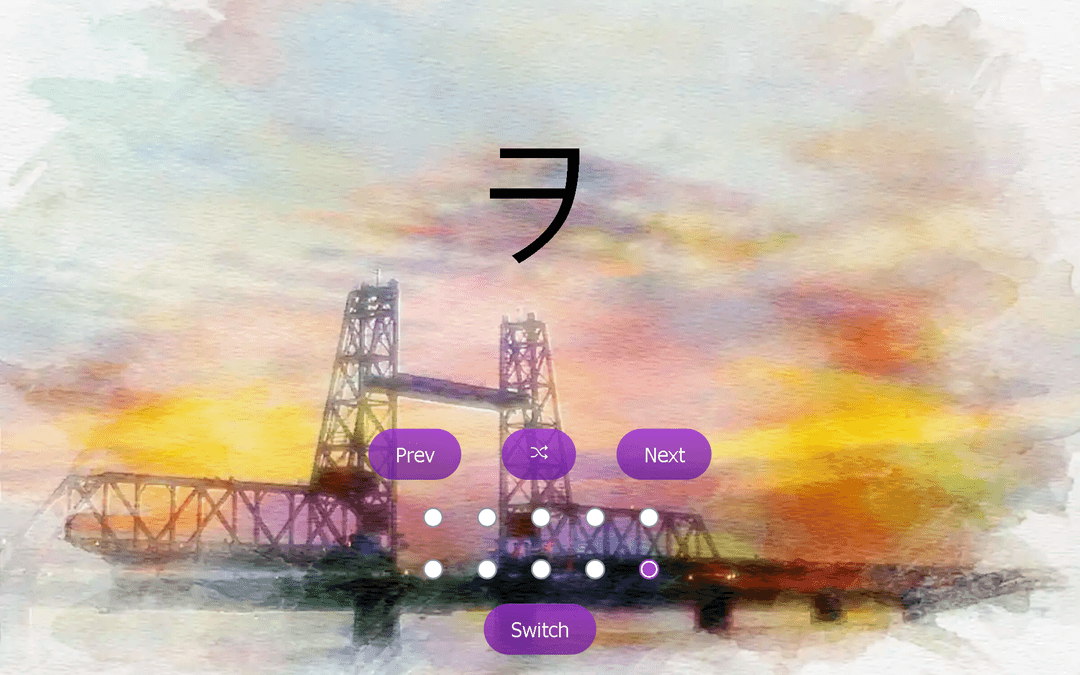Screen dimensions: 1080x675
Task: Advance to the next character
Action: (x=664, y=455)
